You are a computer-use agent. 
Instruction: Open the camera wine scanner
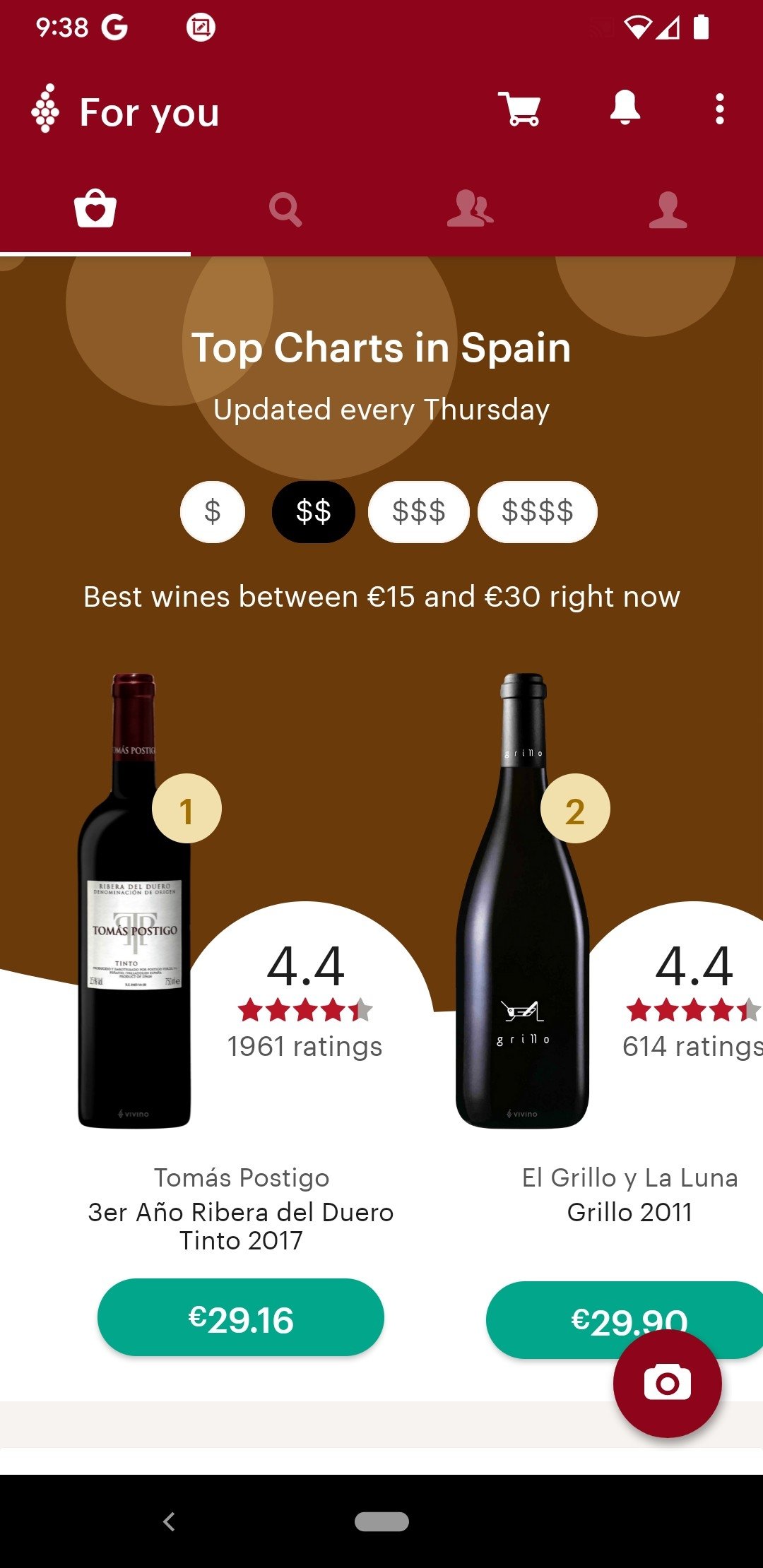667,1383
